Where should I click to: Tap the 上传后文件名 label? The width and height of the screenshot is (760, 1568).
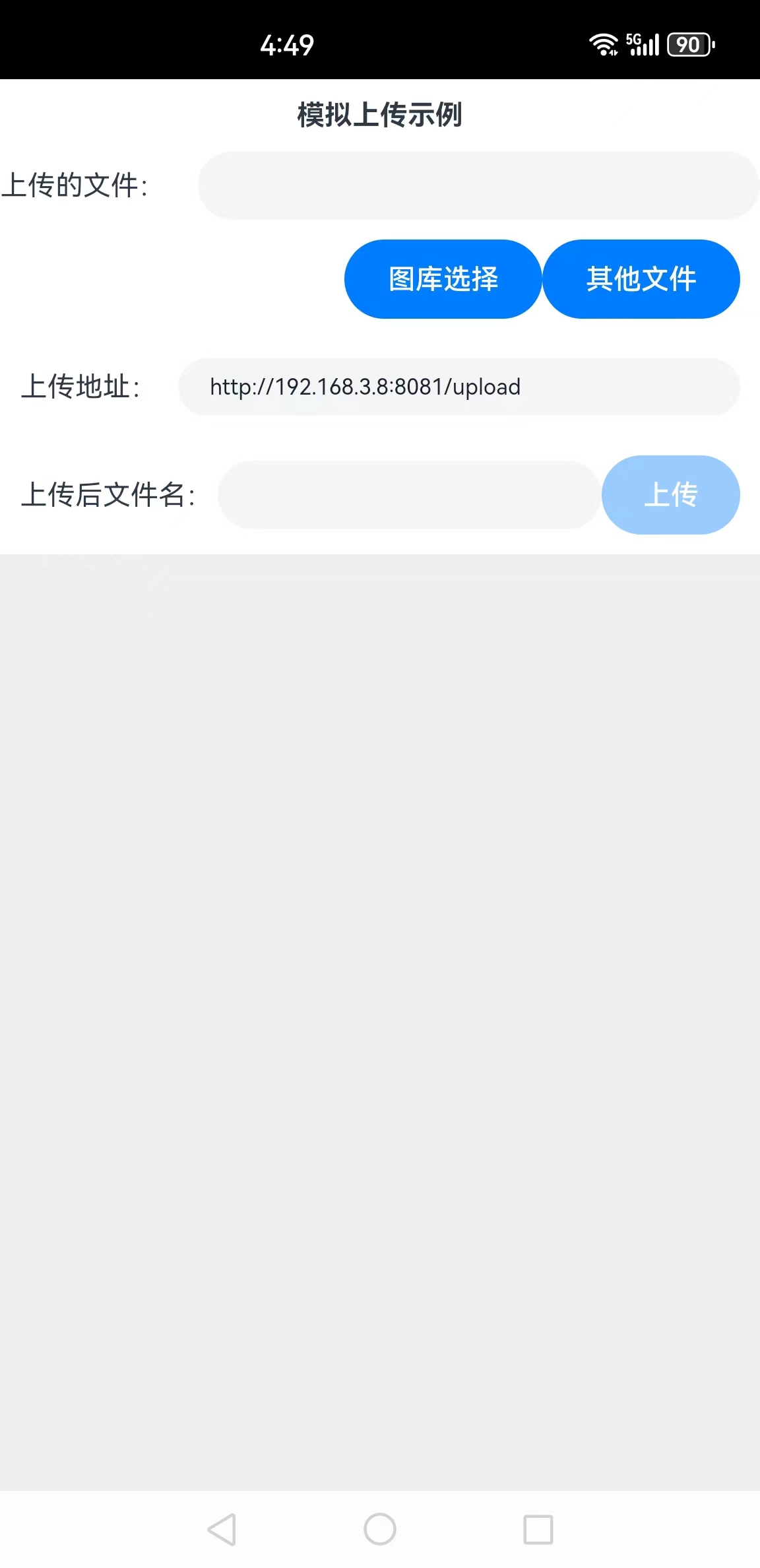[110, 494]
